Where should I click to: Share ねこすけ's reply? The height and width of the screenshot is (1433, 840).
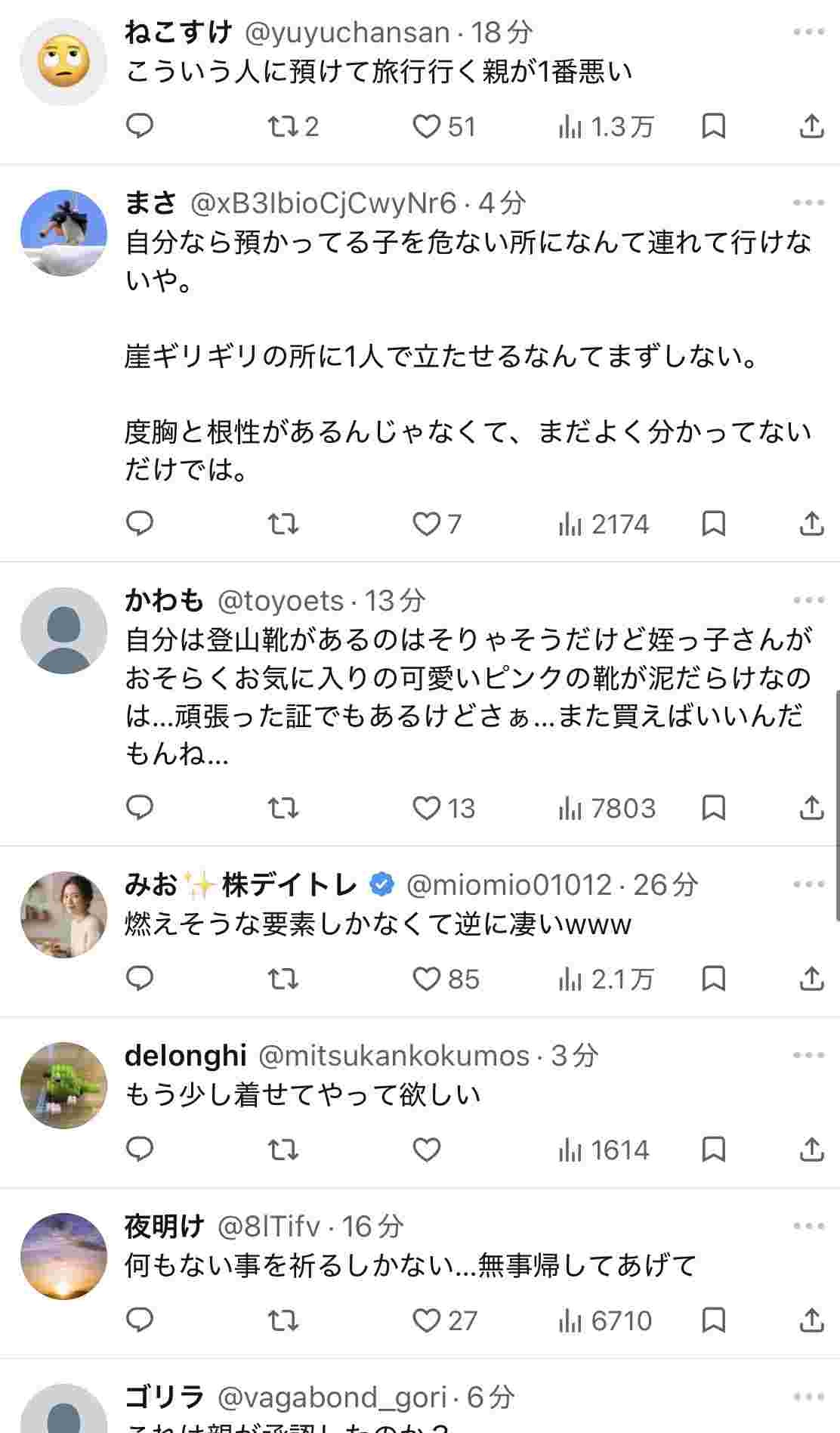[x=811, y=126]
